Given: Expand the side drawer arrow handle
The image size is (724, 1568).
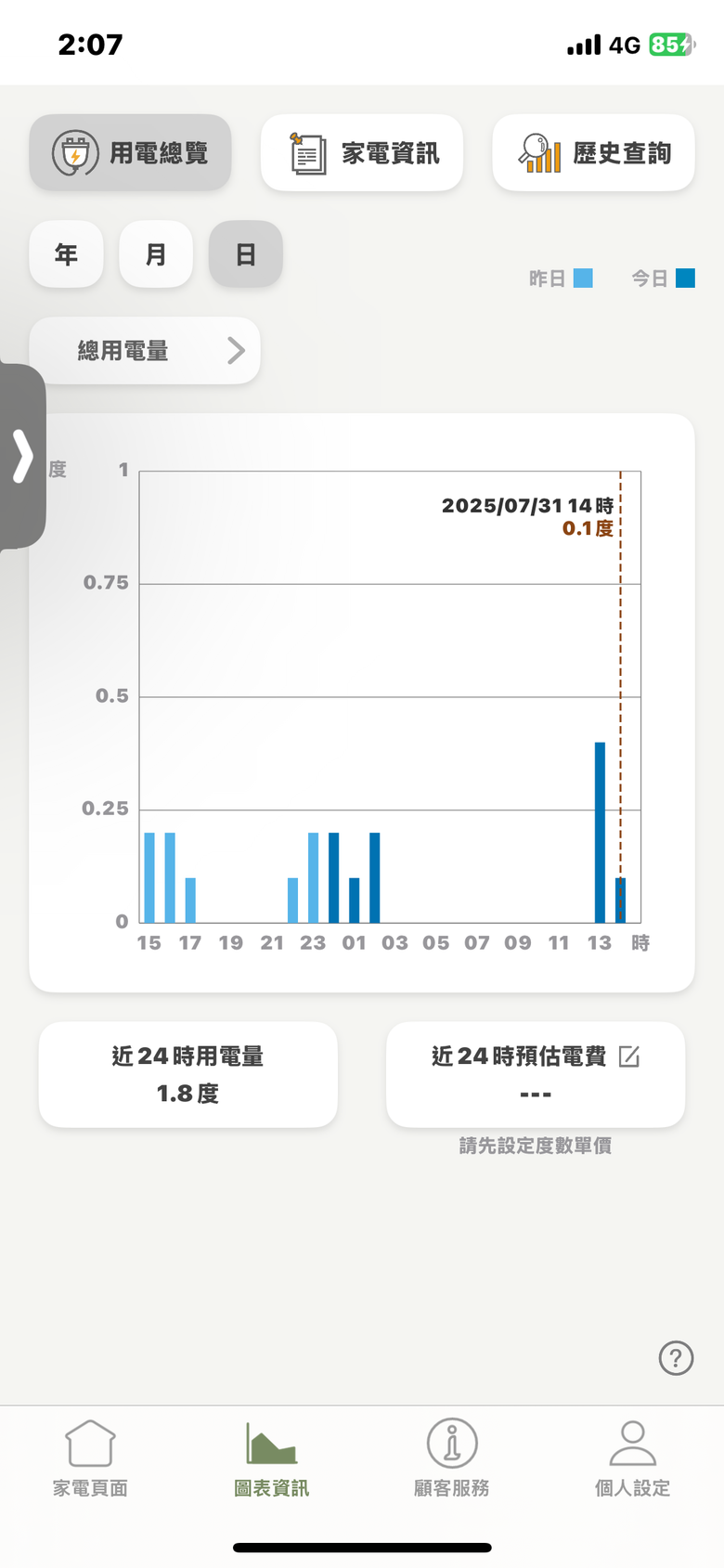Looking at the screenshot, I should (x=22, y=456).
